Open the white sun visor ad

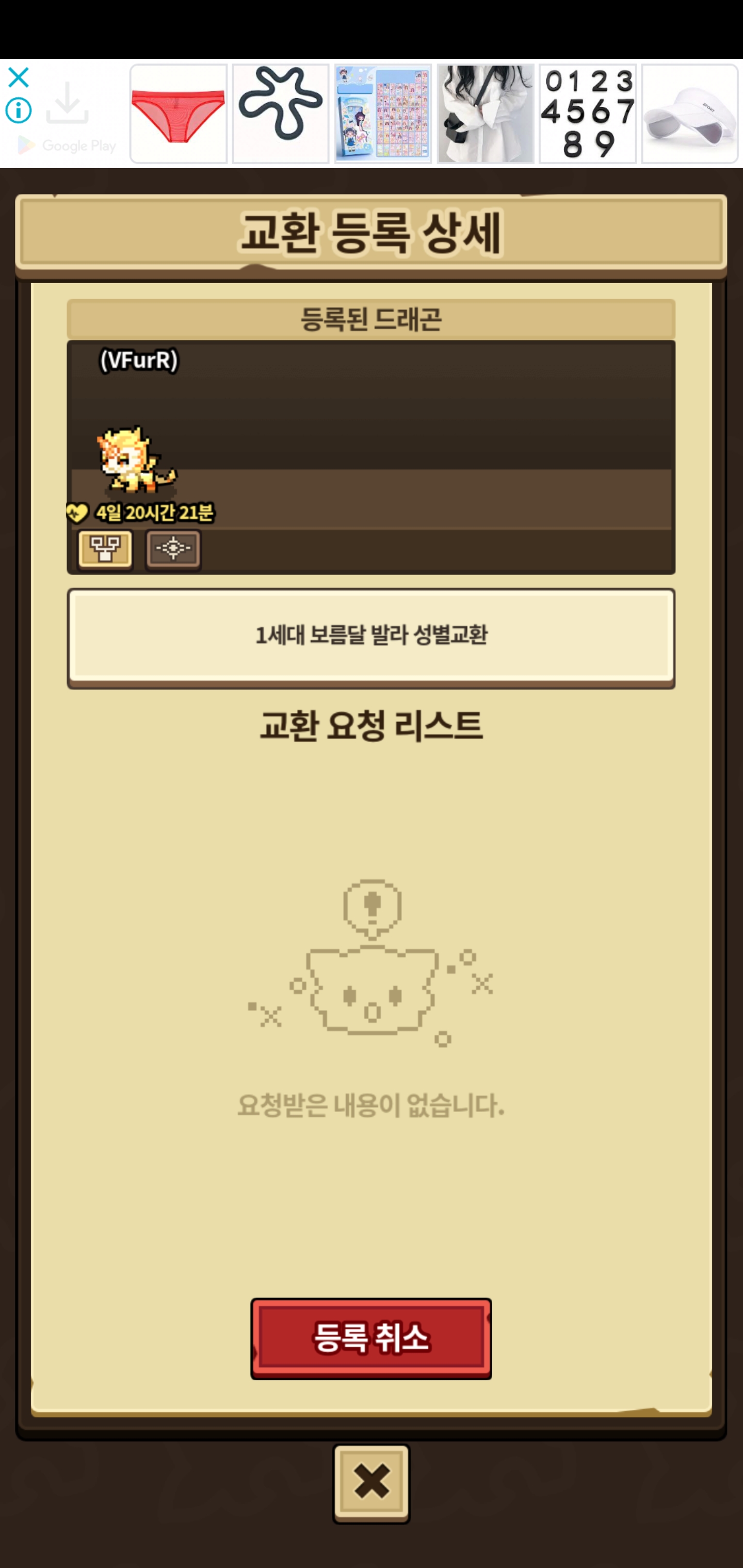click(689, 114)
